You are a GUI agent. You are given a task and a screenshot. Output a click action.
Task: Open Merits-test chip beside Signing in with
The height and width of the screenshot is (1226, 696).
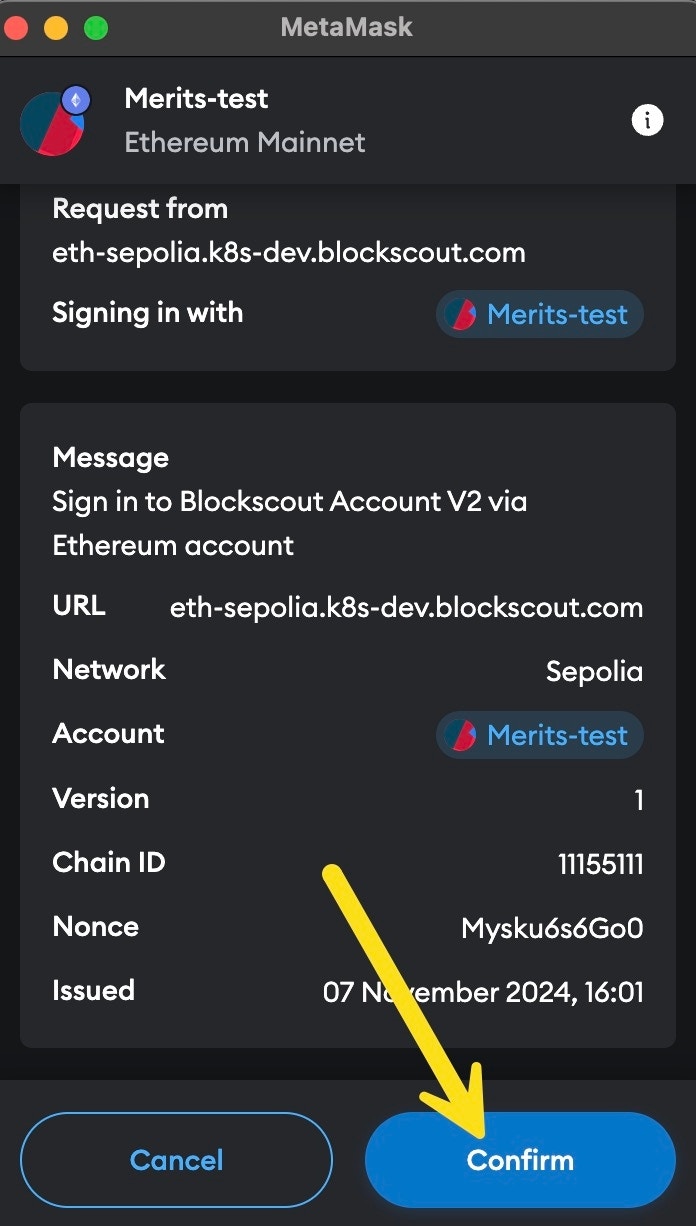coord(540,314)
